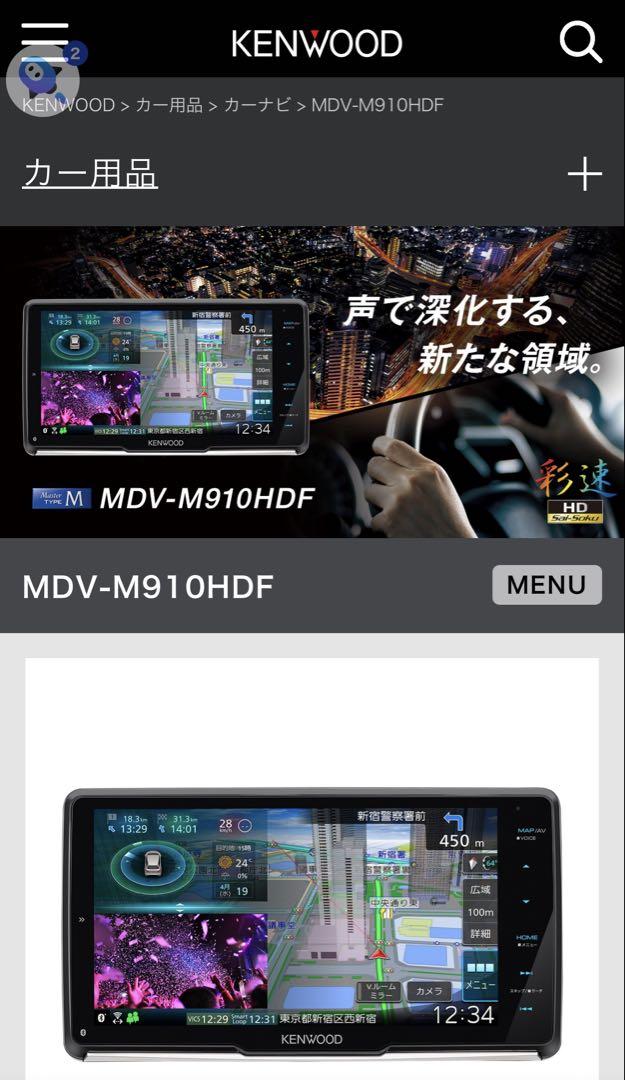Open the underlined カー用品 heading link
Viewport: 625px width, 1080px height.
tap(90, 173)
